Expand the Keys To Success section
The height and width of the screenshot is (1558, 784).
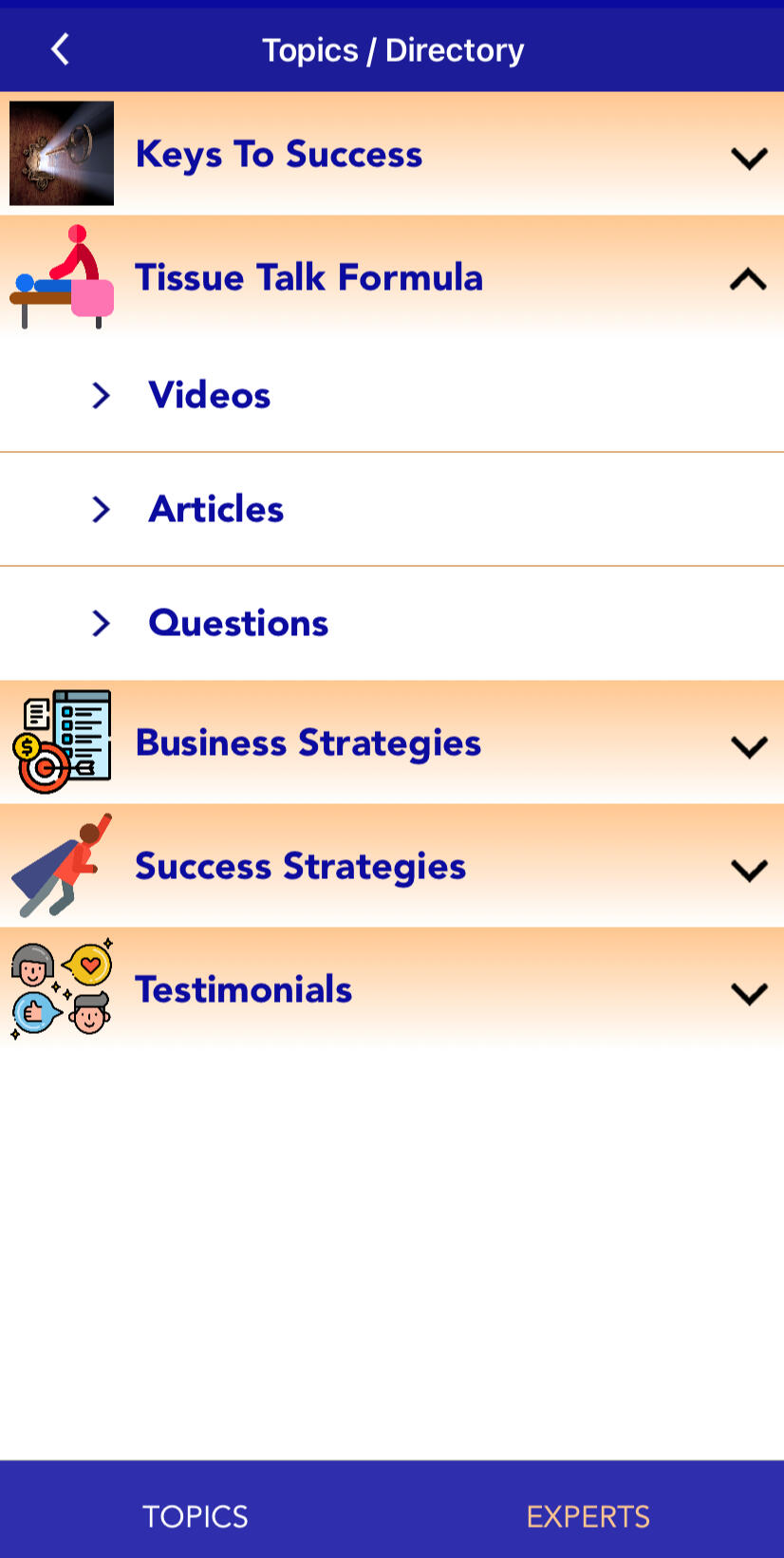748,158
